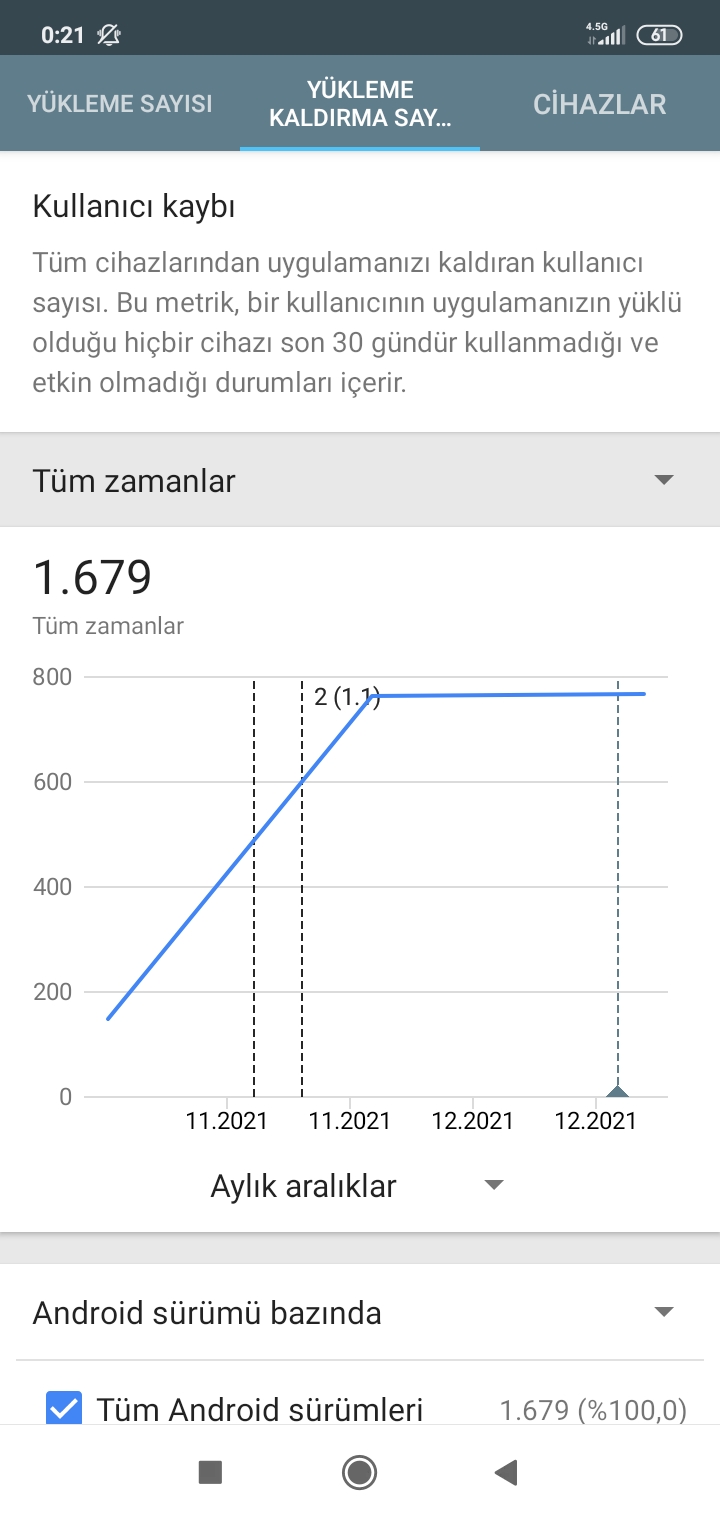This screenshot has width=720, height=1520.
Task: Switch to the Cihazlar tab
Action: pyautogui.click(x=600, y=104)
